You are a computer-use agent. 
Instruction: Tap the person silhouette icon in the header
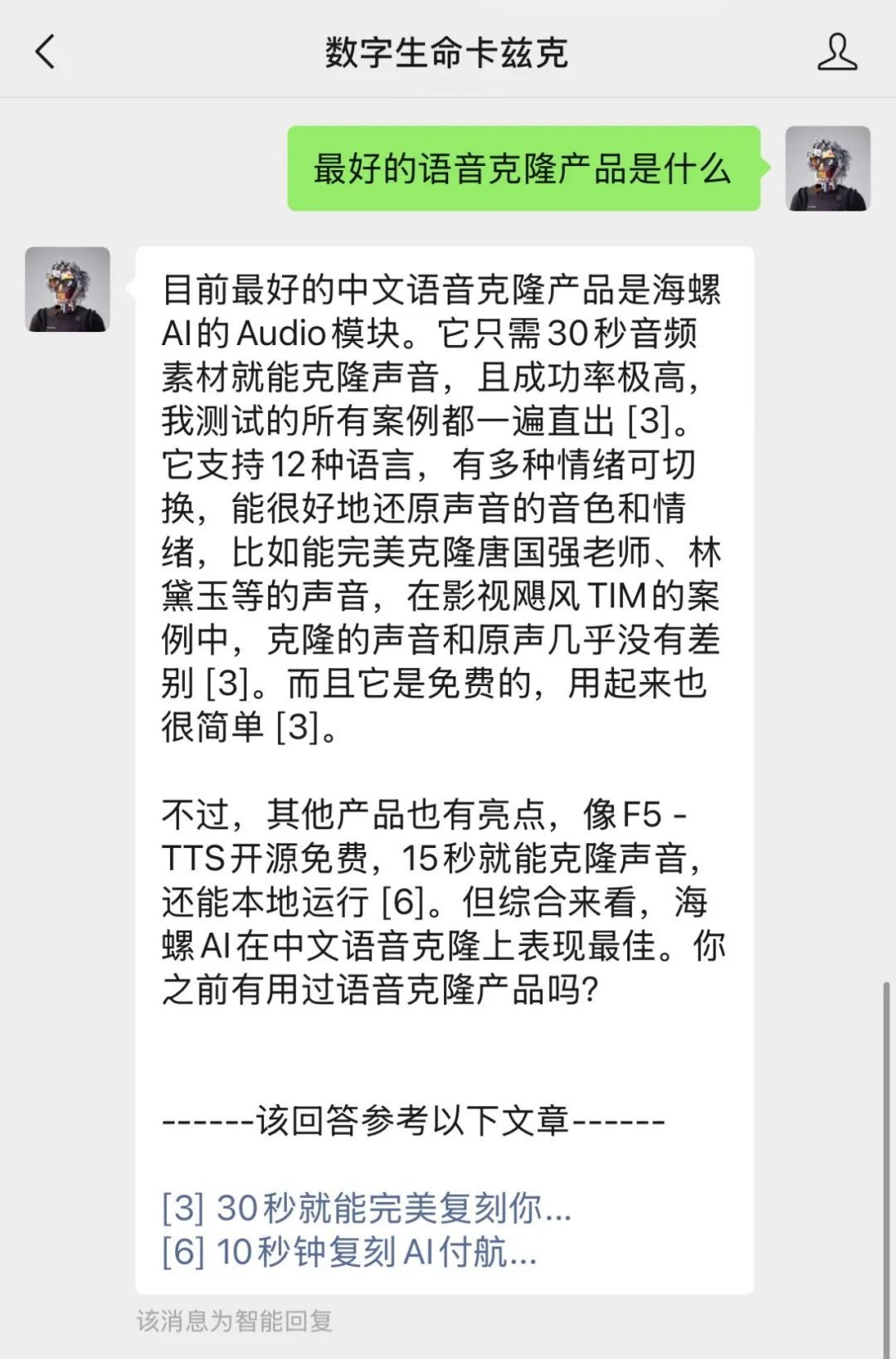838,51
